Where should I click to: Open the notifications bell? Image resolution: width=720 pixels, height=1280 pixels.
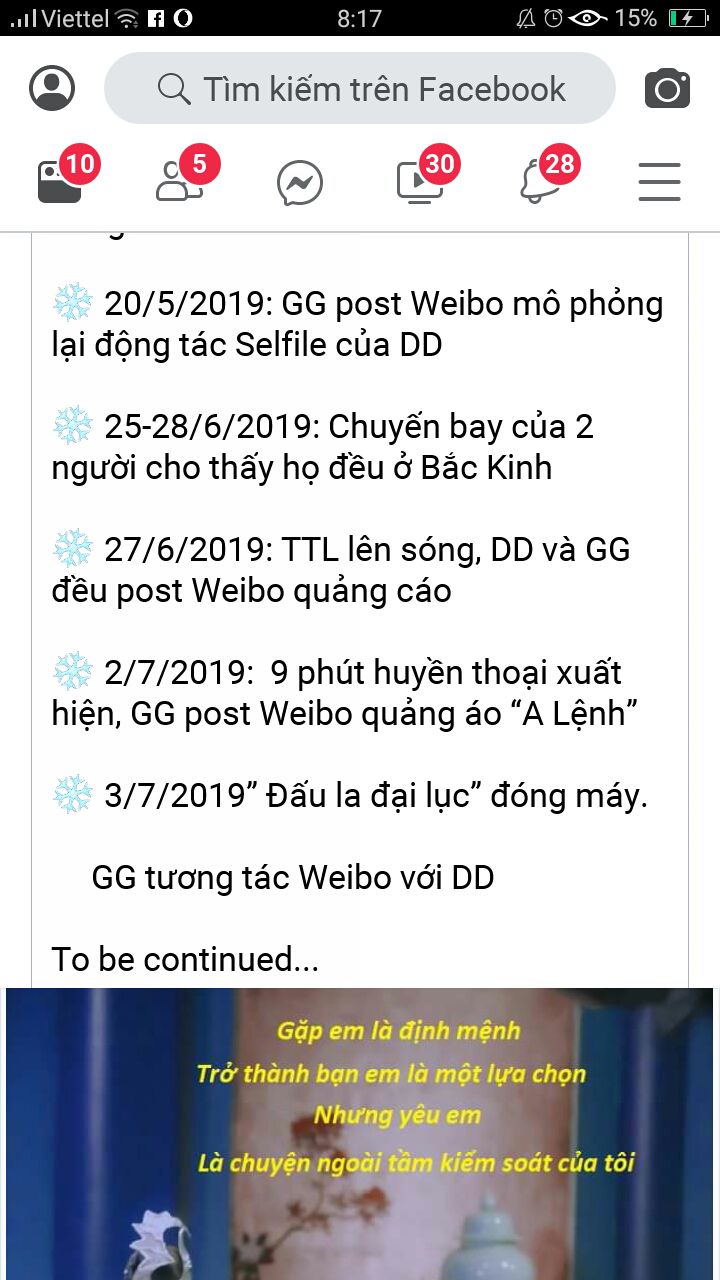(540, 183)
